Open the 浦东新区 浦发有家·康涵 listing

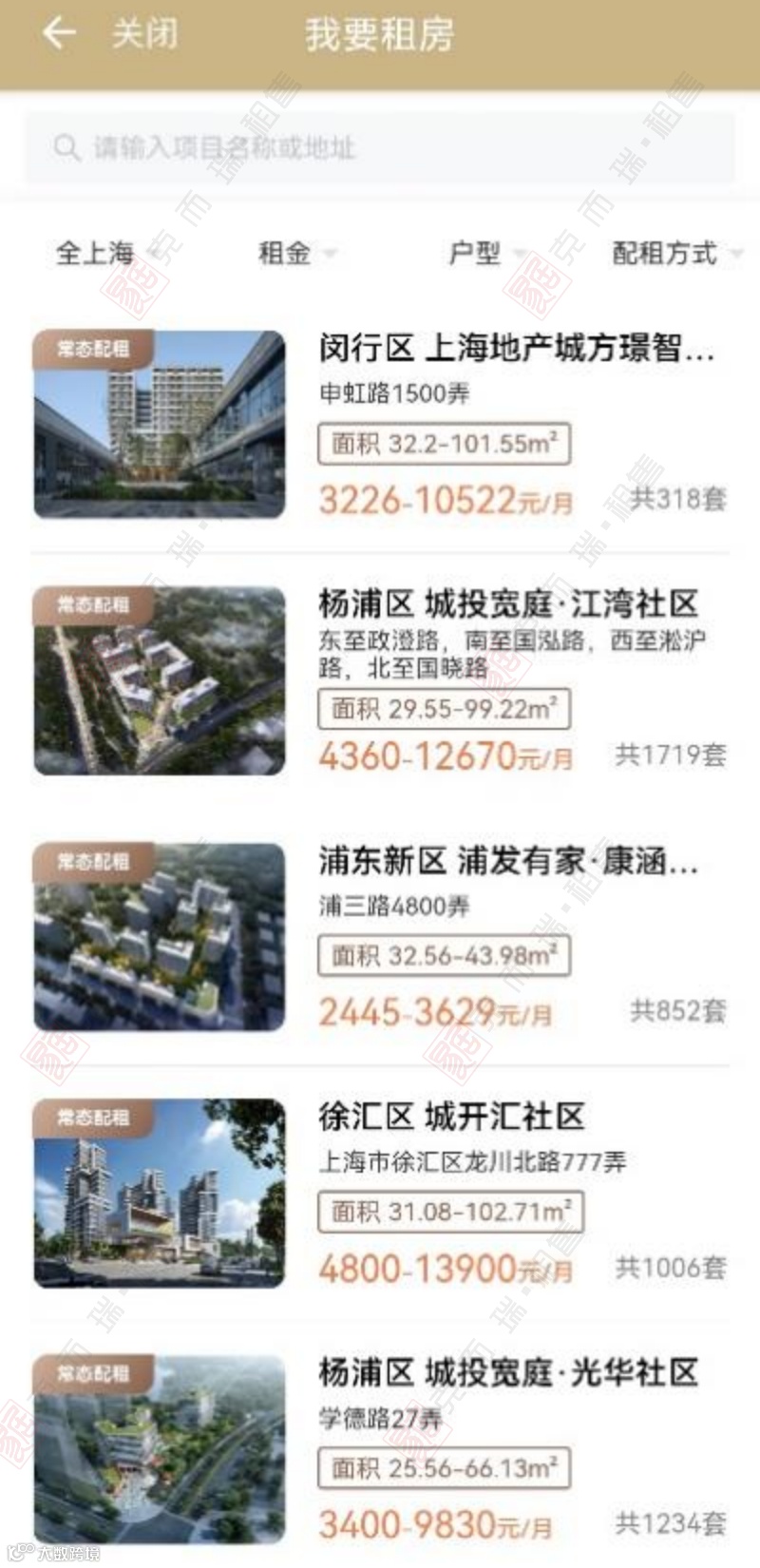point(508,861)
